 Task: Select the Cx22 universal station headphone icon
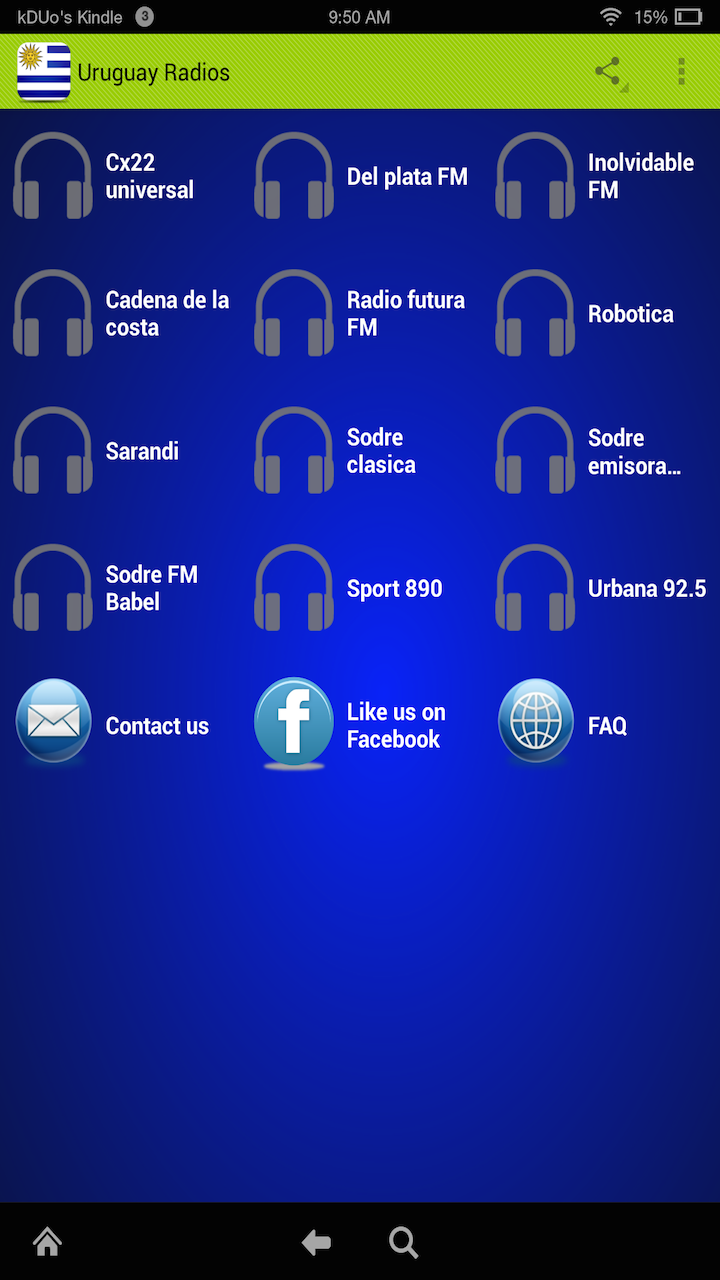coord(52,176)
